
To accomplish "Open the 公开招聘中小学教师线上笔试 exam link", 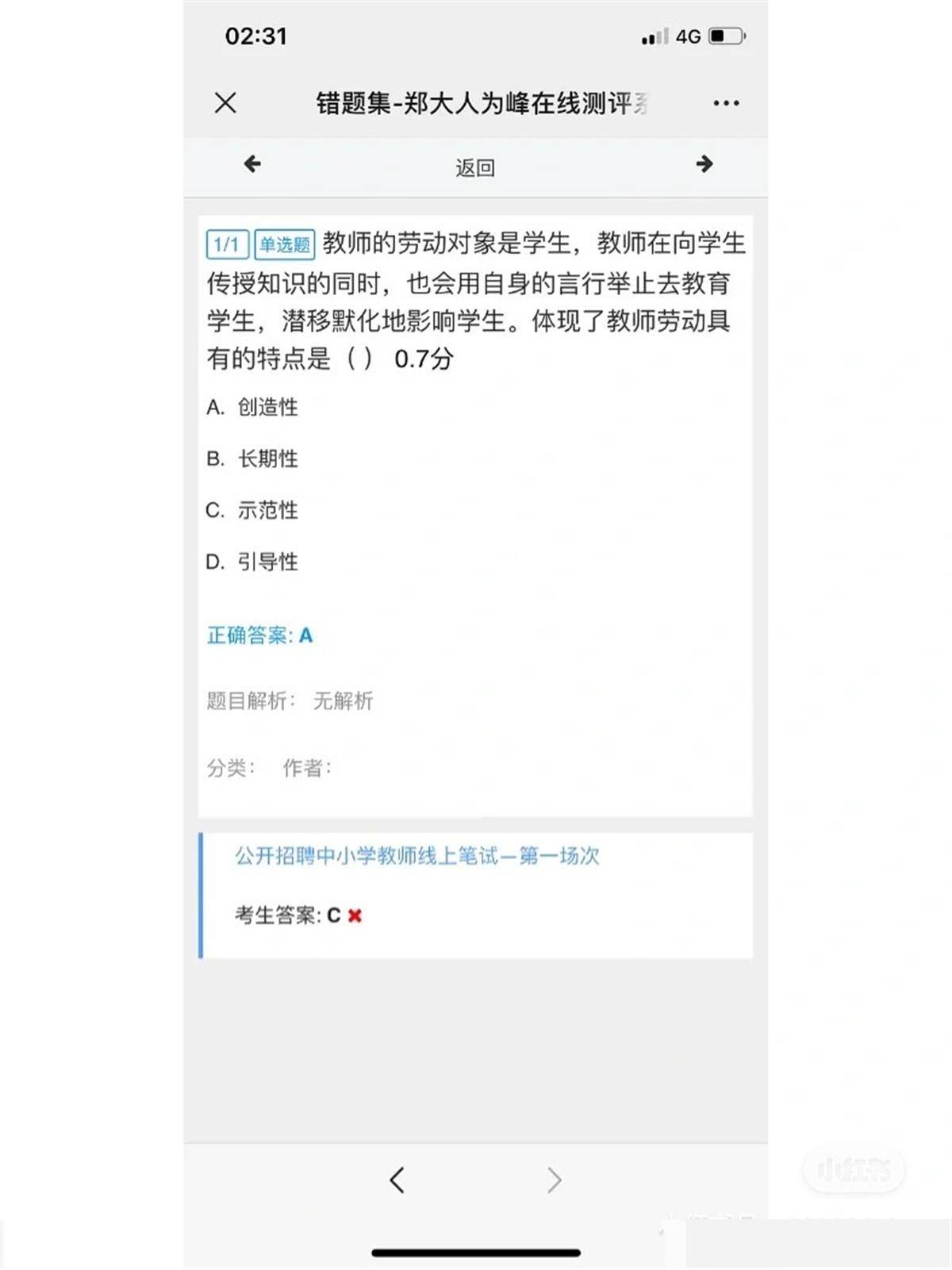I will point(416,856).
